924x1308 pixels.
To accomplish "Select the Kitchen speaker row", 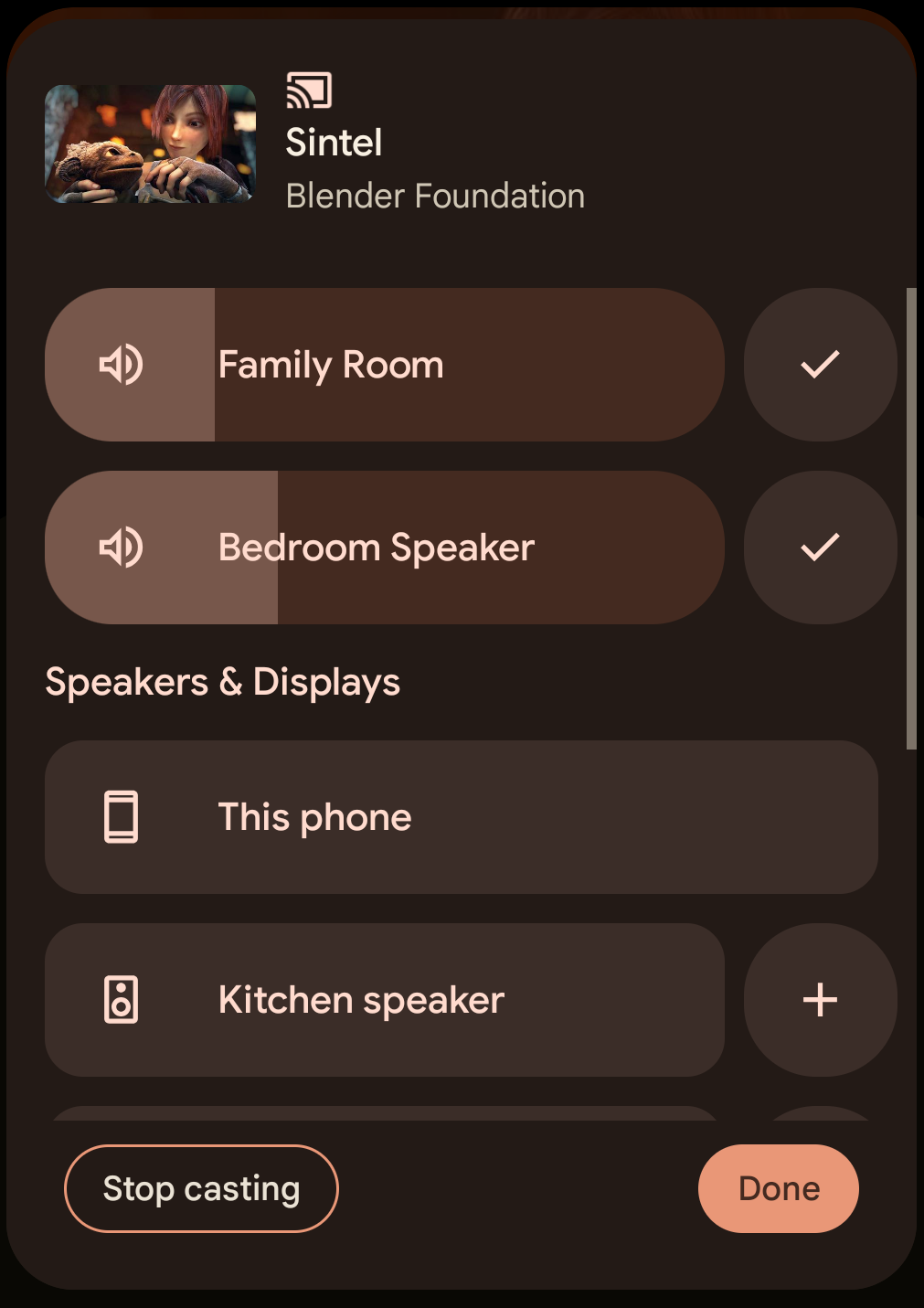I will (384, 1000).
